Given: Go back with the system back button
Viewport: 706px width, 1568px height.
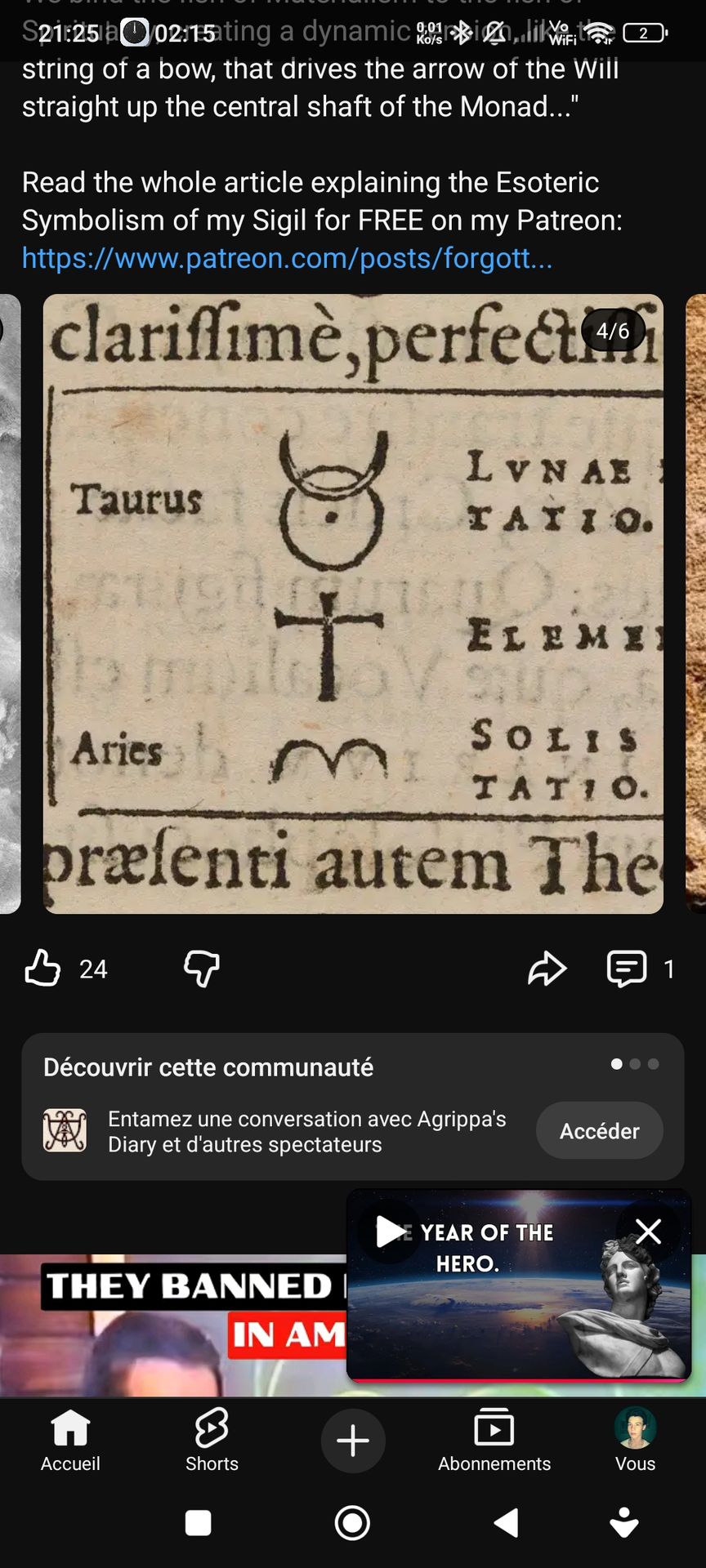Looking at the screenshot, I should [x=507, y=1523].
